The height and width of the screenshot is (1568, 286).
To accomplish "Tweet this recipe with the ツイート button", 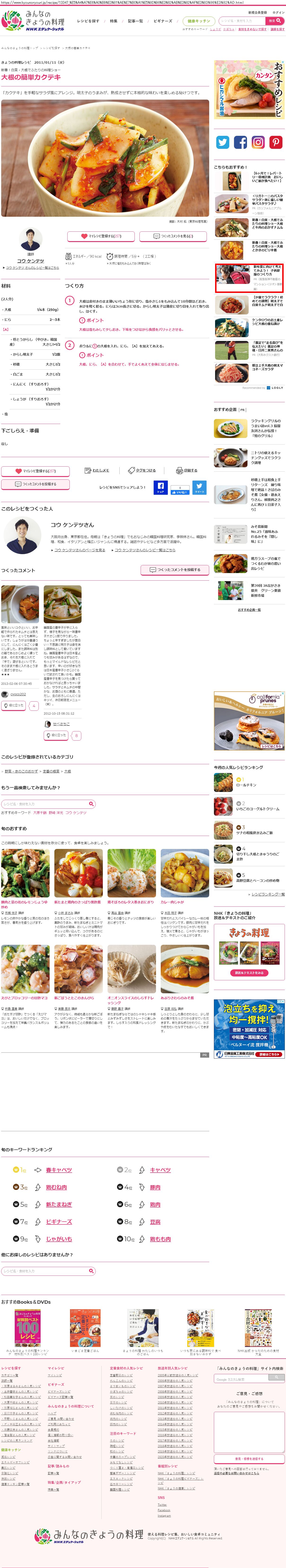I will 199,487.
